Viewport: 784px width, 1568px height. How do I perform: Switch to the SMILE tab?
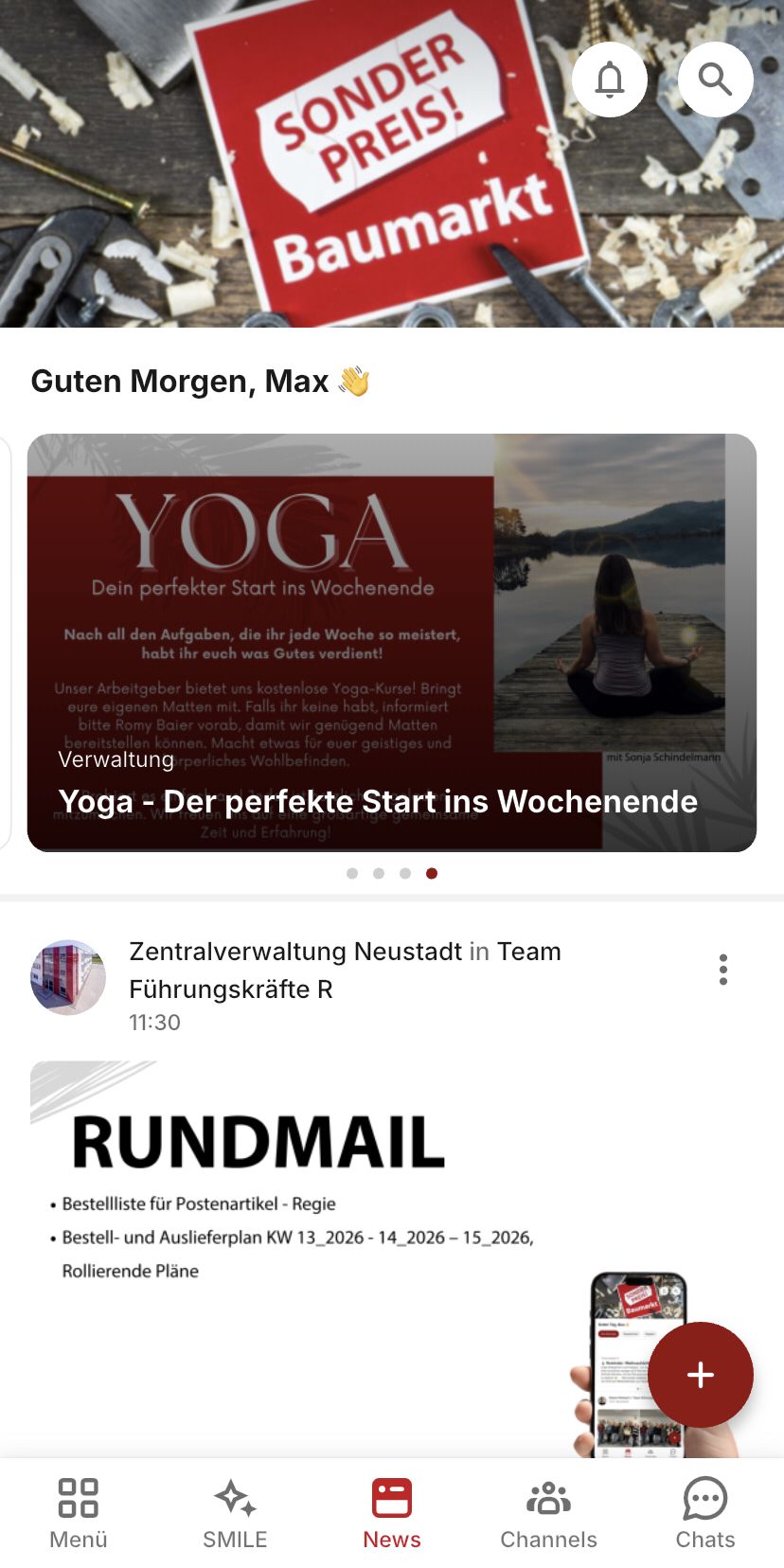click(235, 1513)
